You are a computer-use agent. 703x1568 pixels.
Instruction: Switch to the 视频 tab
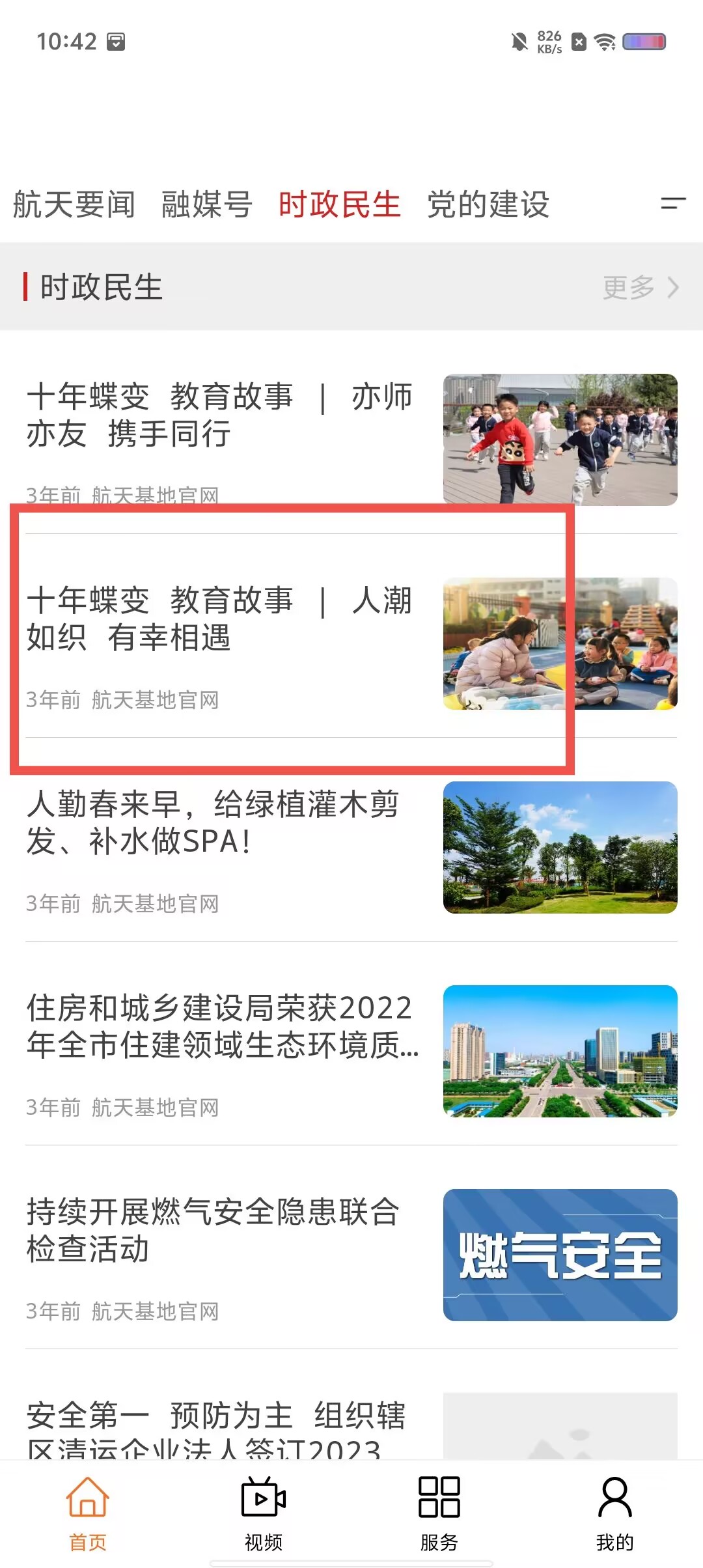click(264, 1513)
